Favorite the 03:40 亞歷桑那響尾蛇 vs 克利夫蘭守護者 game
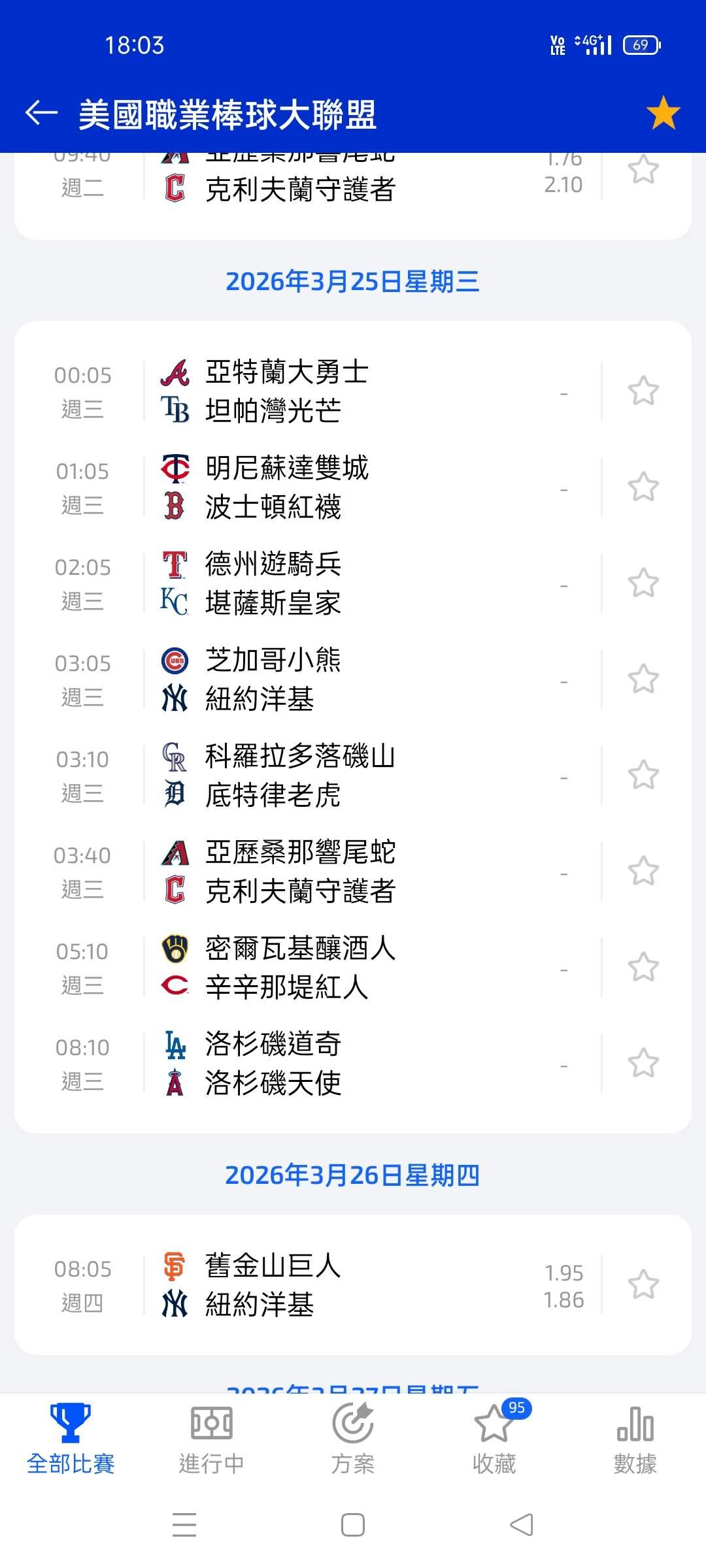Viewport: 706px width, 1568px height. 643,872
